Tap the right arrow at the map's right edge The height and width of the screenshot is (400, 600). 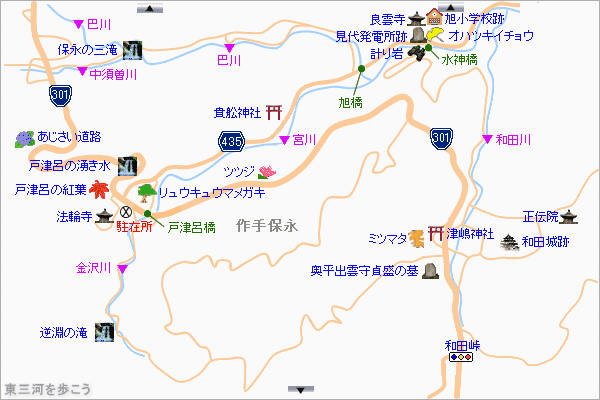(x=592, y=199)
